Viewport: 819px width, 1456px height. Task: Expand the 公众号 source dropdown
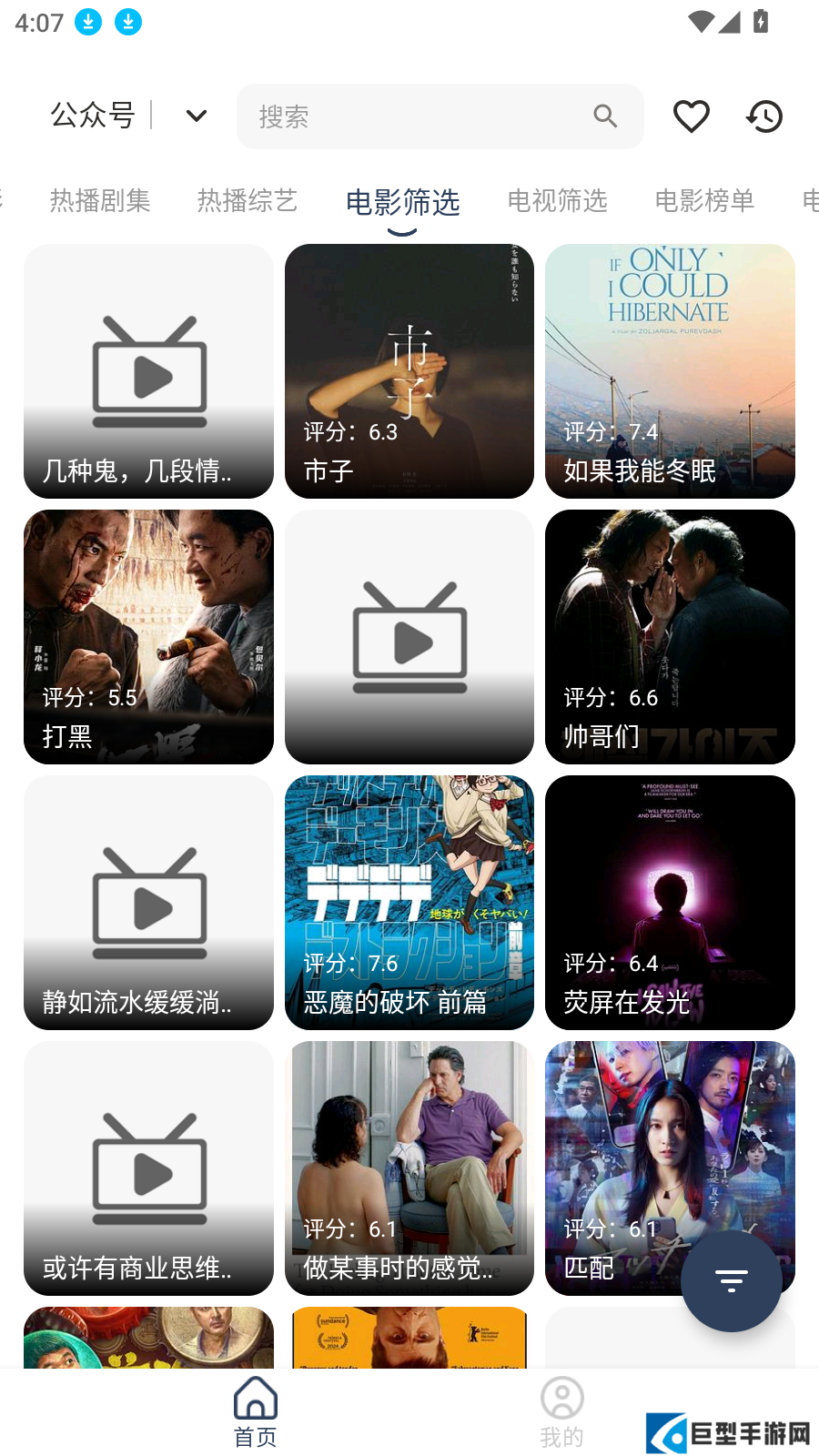coord(196,116)
